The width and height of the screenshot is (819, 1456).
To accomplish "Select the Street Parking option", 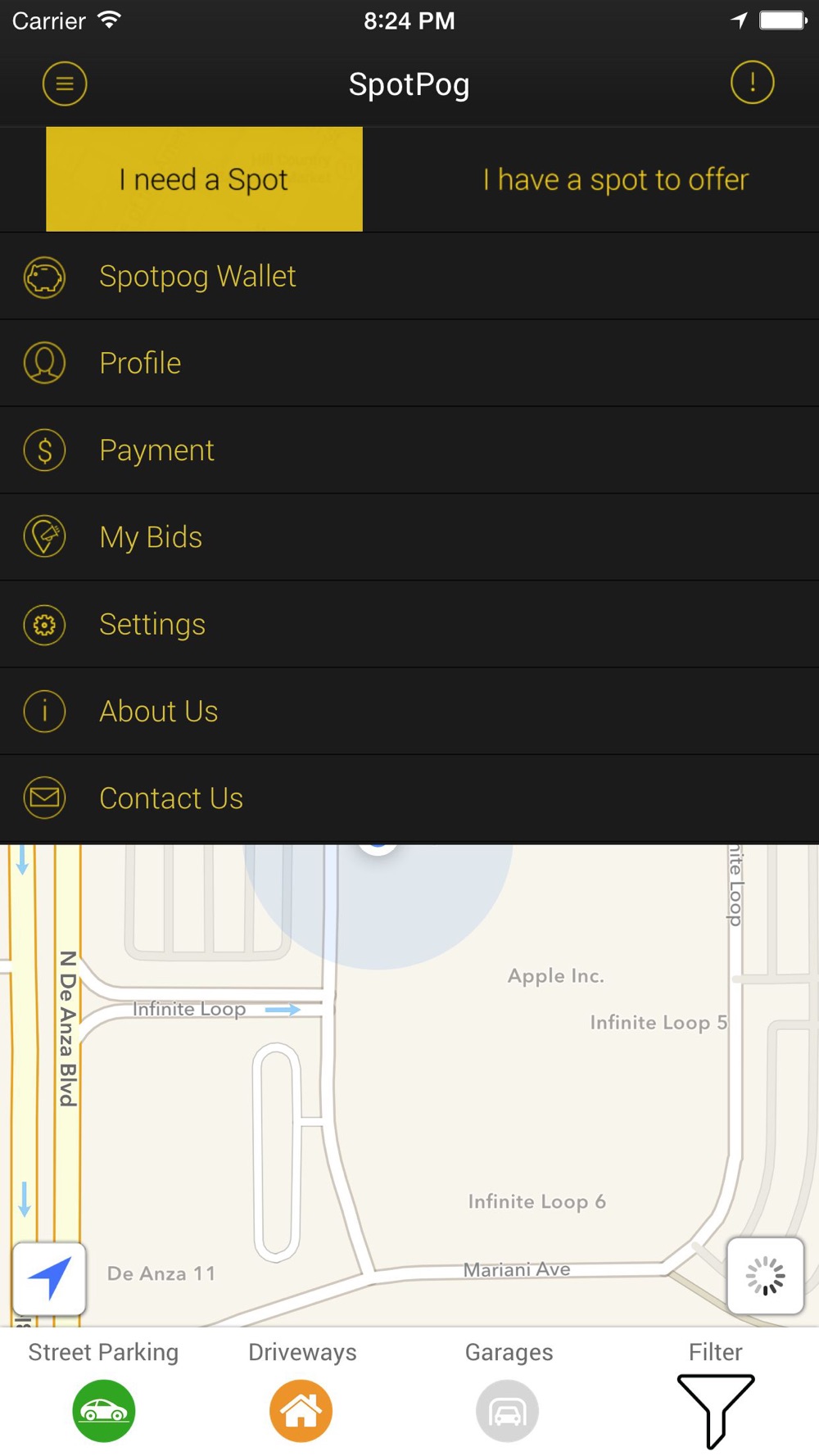I will [103, 1390].
